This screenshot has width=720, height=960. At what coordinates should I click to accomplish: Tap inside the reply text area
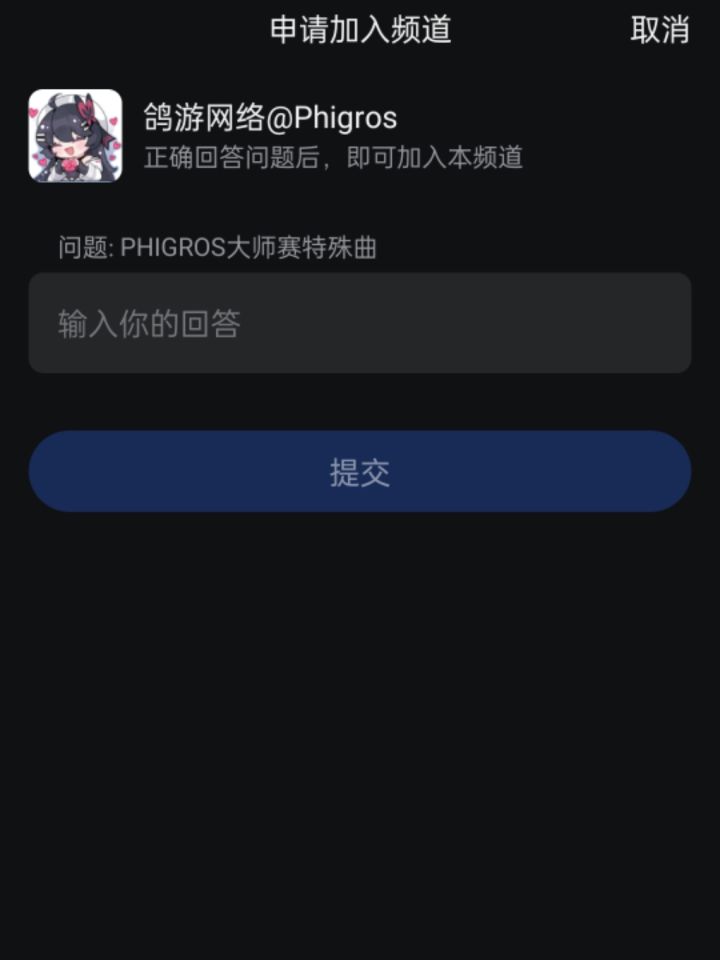coord(360,322)
